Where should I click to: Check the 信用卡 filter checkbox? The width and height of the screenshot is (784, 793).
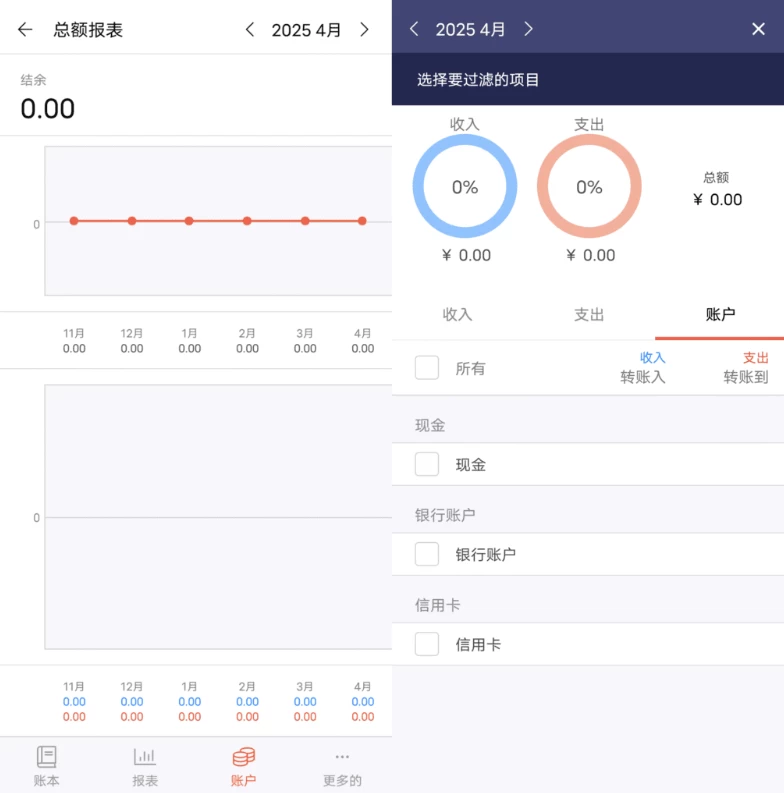click(427, 643)
